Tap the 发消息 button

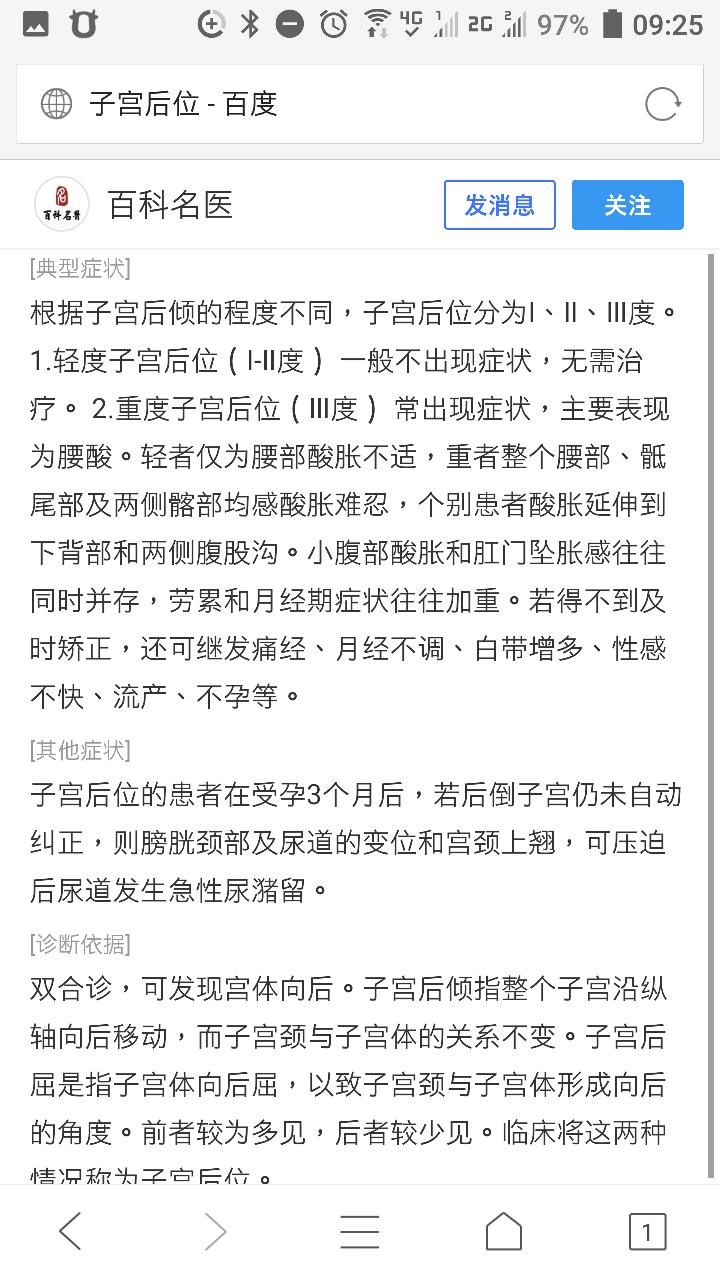click(500, 205)
